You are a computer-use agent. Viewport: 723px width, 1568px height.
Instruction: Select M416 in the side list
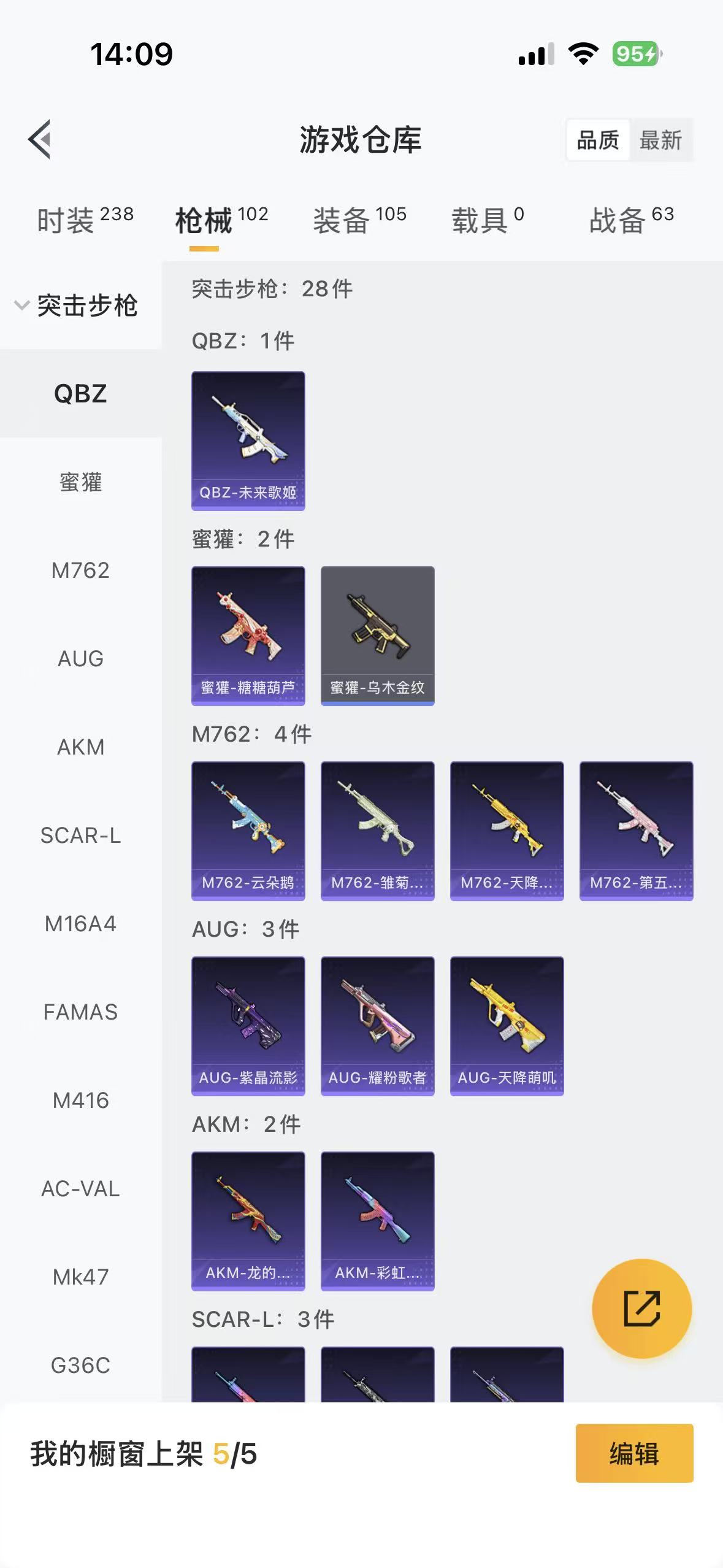80,1101
